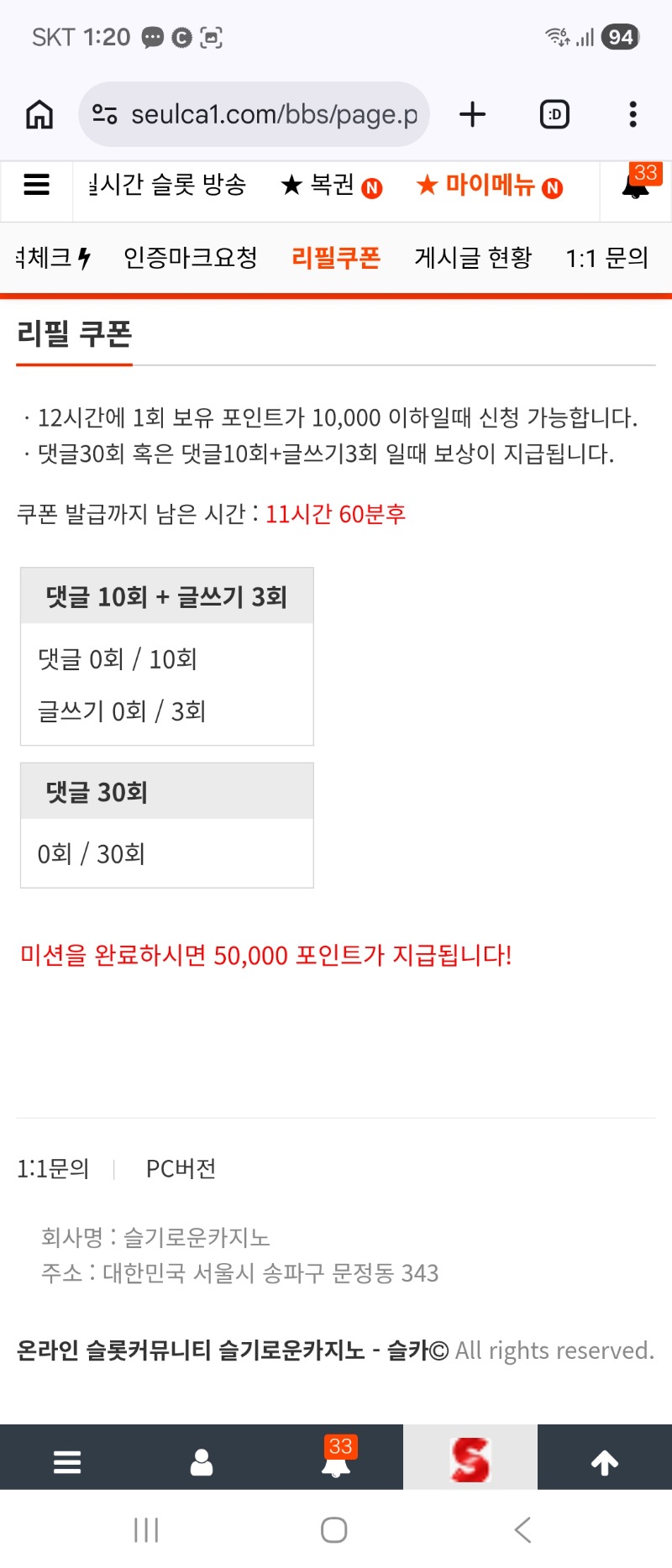Select the 마이메뉴 tab
The height and width of the screenshot is (1568, 672).
tap(489, 185)
